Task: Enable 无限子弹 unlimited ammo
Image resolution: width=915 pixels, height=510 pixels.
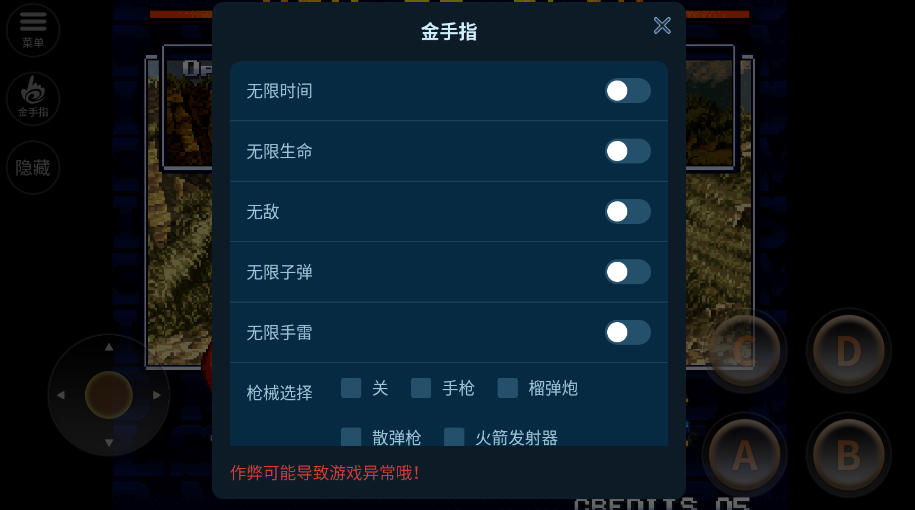Action: tap(627, 272)
